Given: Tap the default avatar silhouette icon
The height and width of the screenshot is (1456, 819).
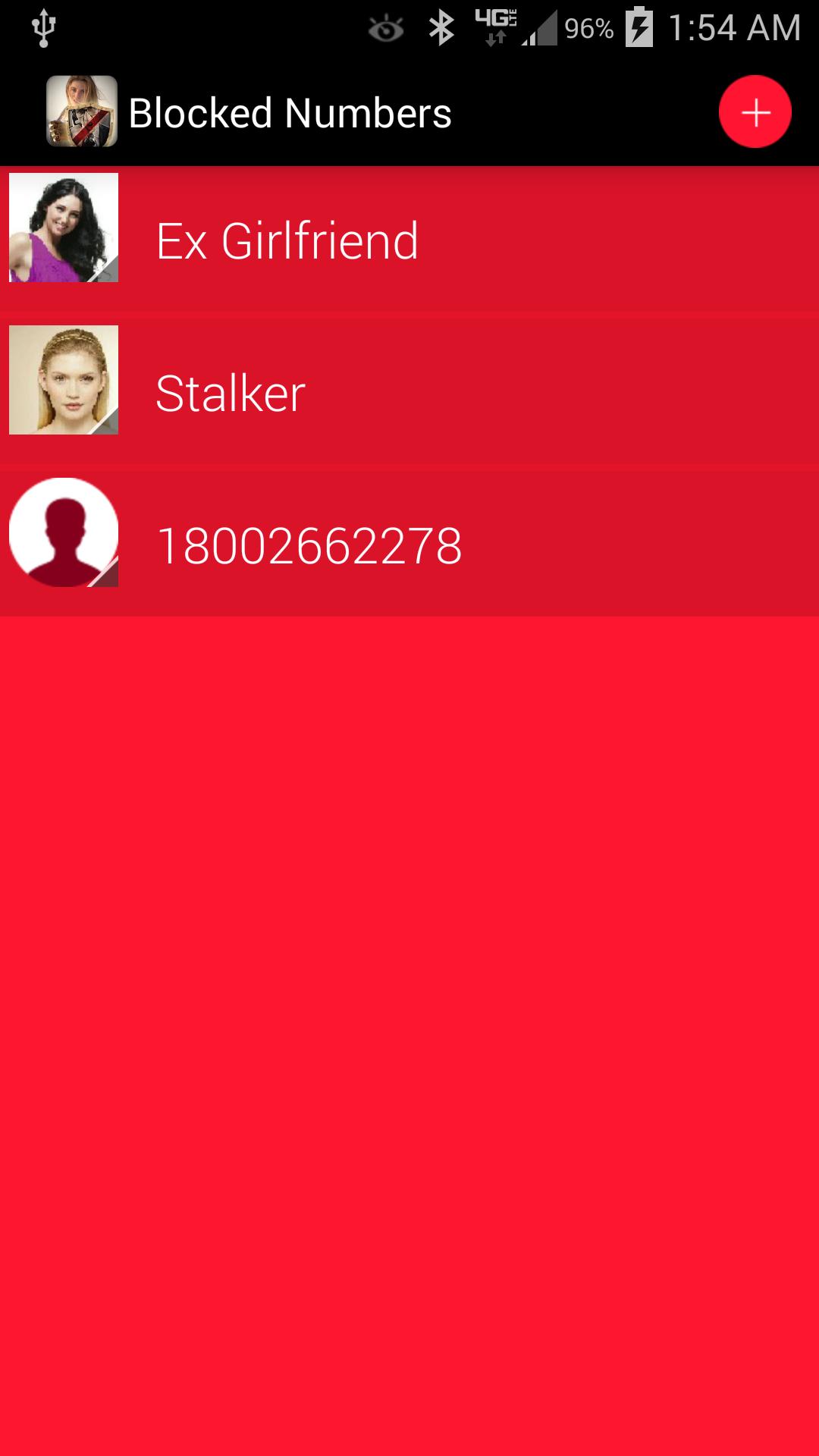Looking at the screenshot, I should tap(63, 529).
